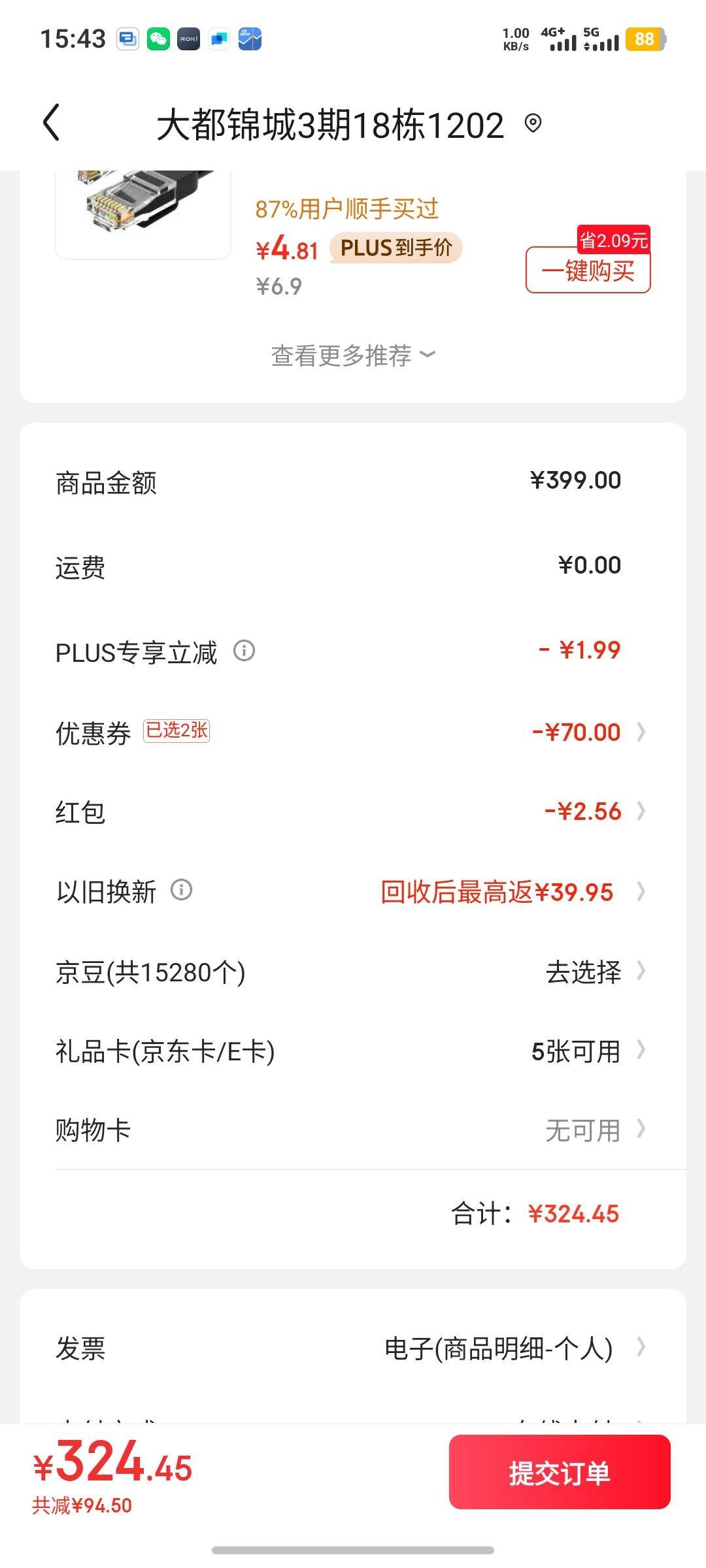This screenshot has height=1568, width=706.
Task: Open PLUS专享立减 info icon
Action: point(244,651)
